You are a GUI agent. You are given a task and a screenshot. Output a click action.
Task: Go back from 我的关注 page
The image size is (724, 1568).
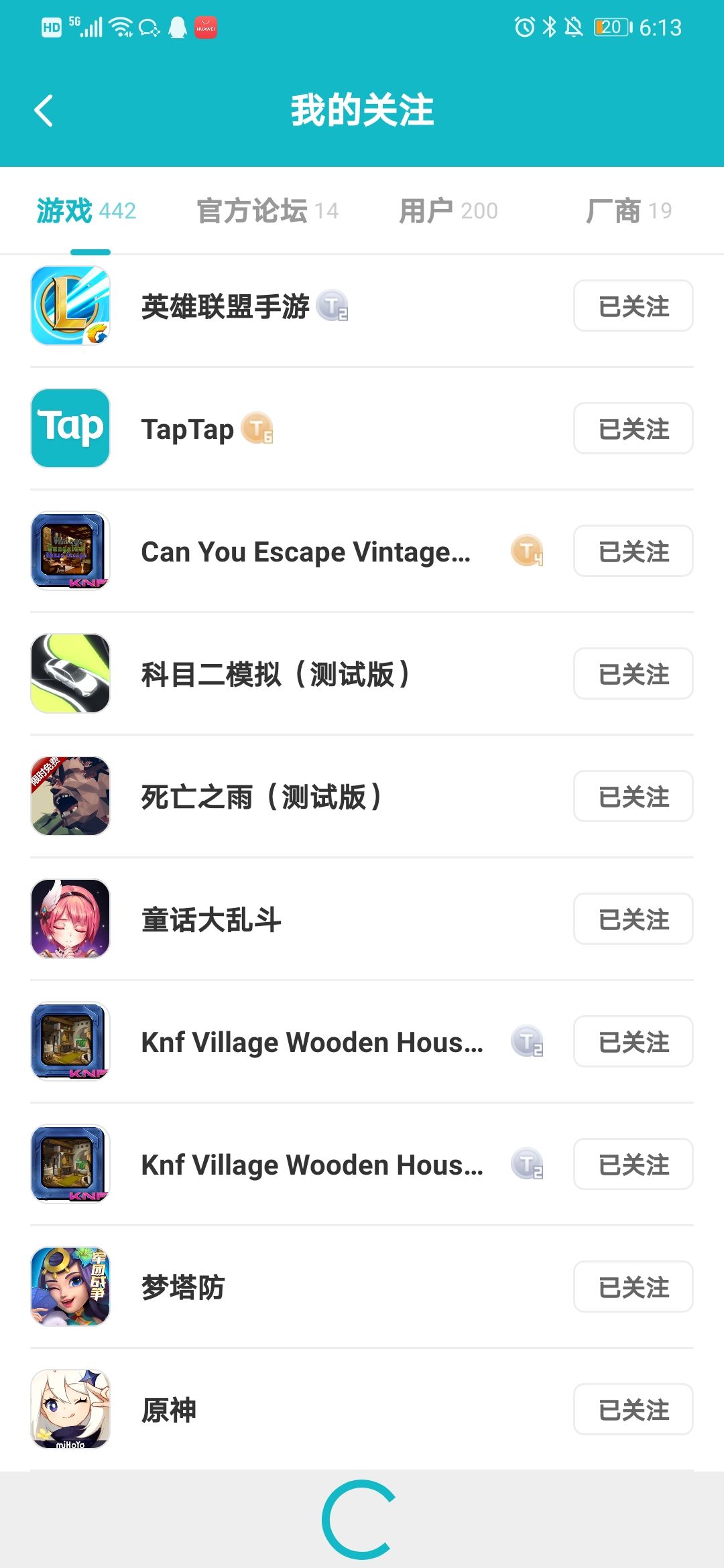pos(44,111)
